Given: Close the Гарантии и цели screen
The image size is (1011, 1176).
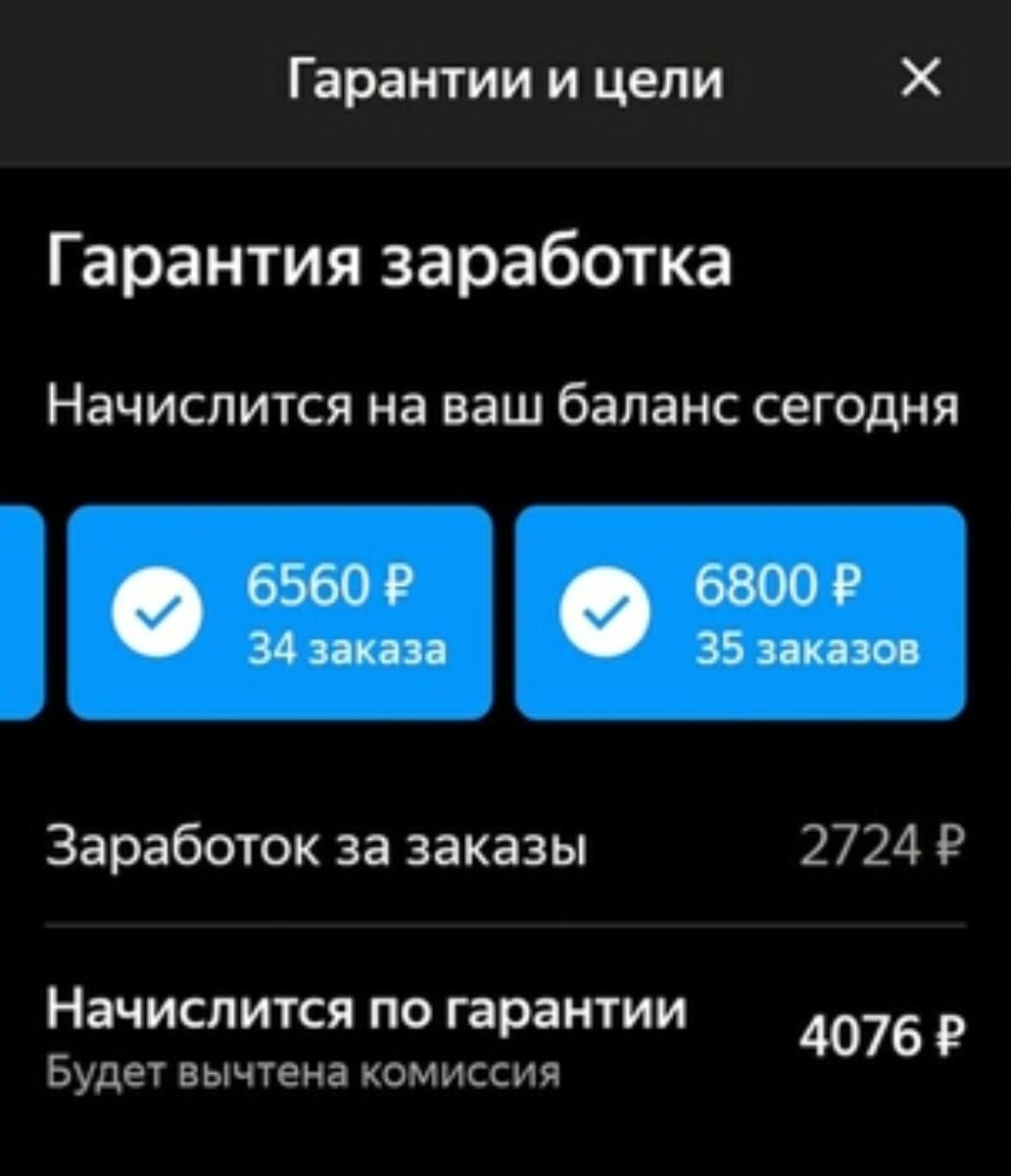Looking at the screenshot, I should 921,80.
